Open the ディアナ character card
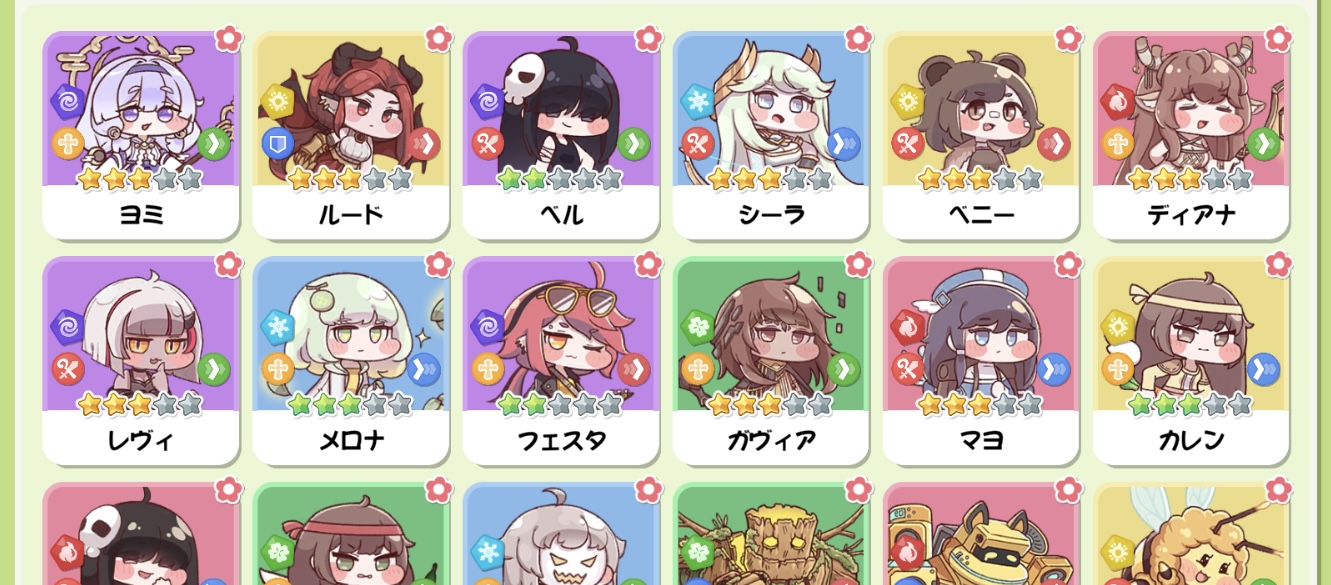Screen dimensions: 1331x585 (1190, 135)
